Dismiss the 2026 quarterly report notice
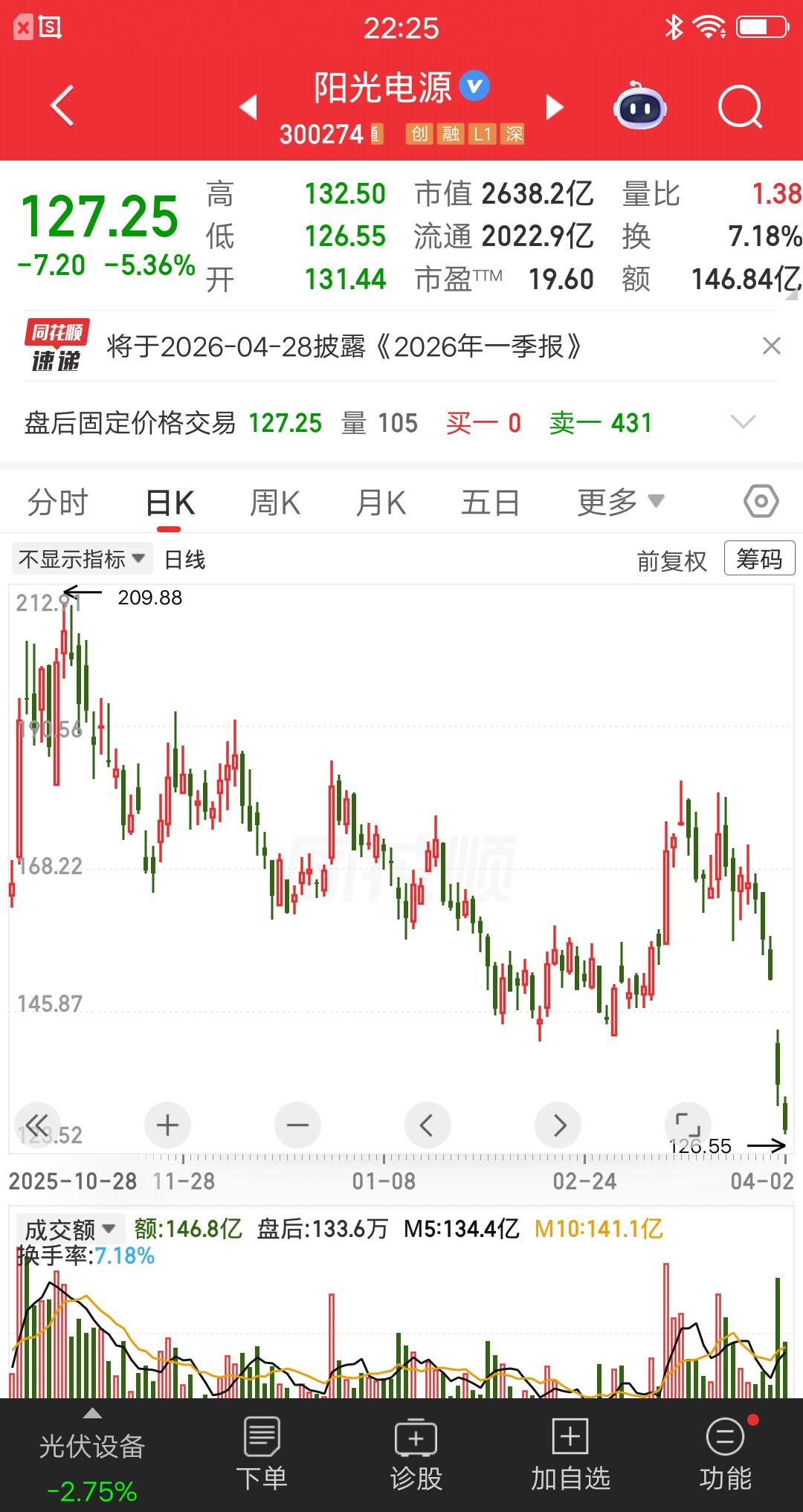Screen dimensions: 803x1512 point(771,346)
